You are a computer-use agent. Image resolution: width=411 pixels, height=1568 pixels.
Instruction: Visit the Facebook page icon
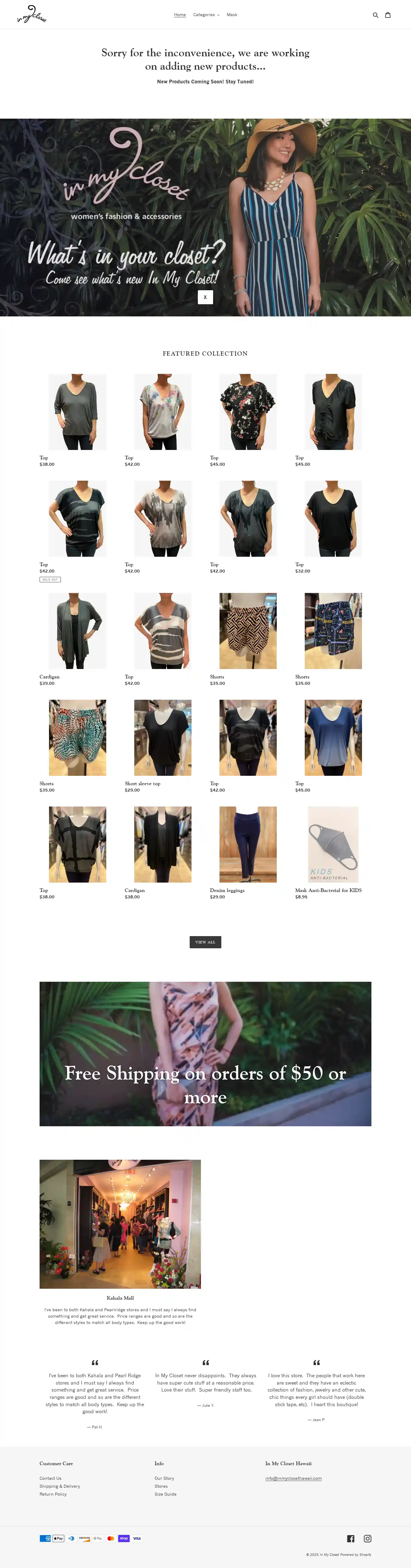351,1538
